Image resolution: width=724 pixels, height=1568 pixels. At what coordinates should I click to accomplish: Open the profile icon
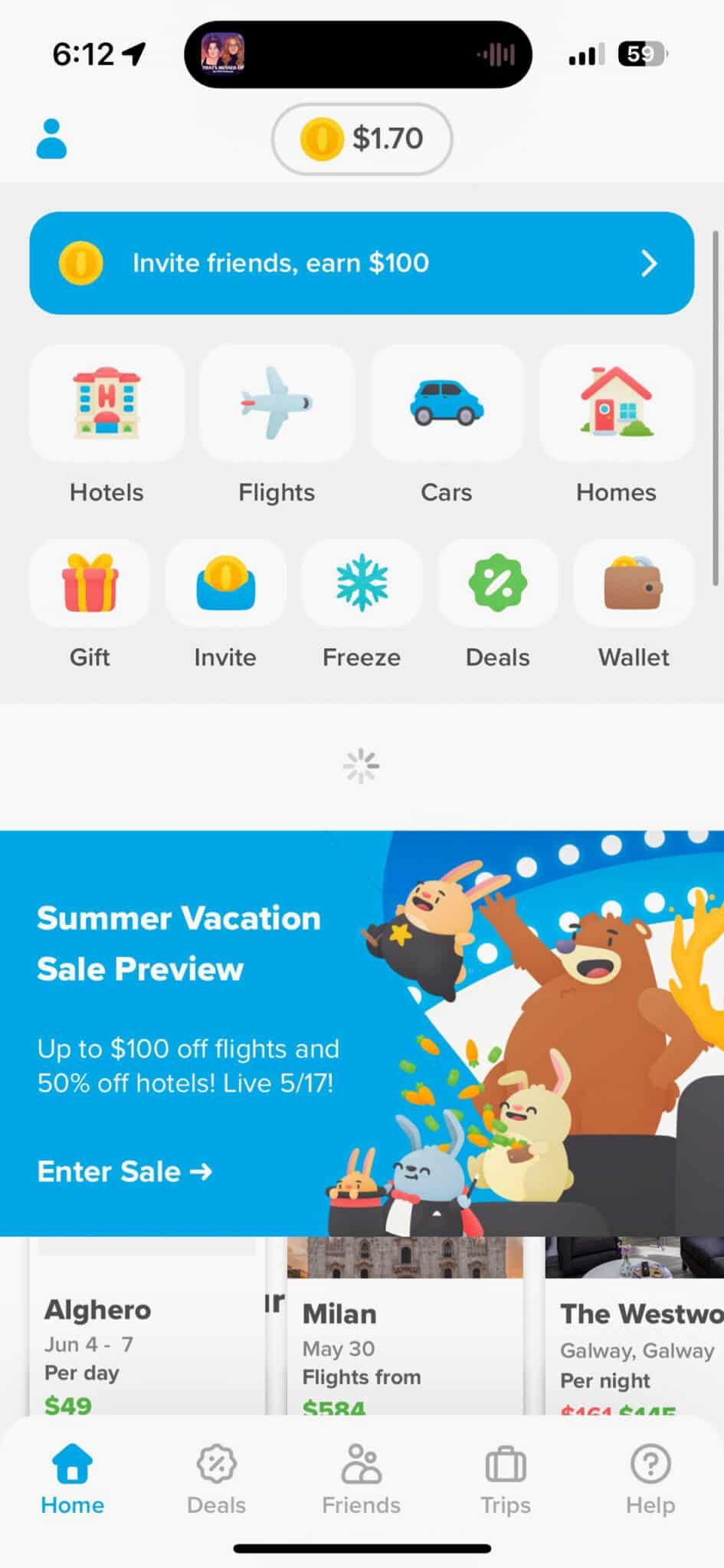click(x=51, y=139)
